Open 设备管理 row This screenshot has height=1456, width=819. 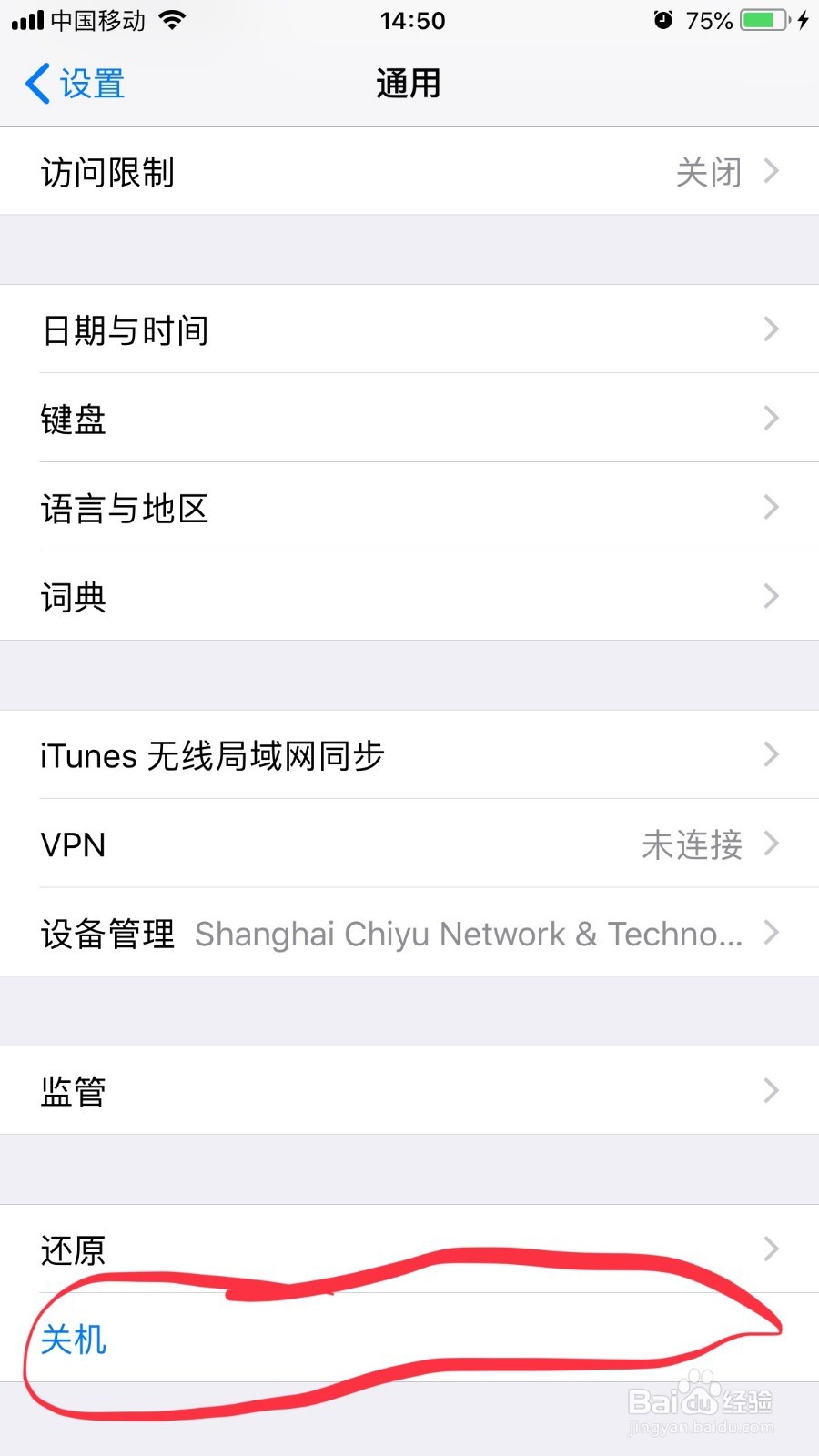tap(409, 933)
